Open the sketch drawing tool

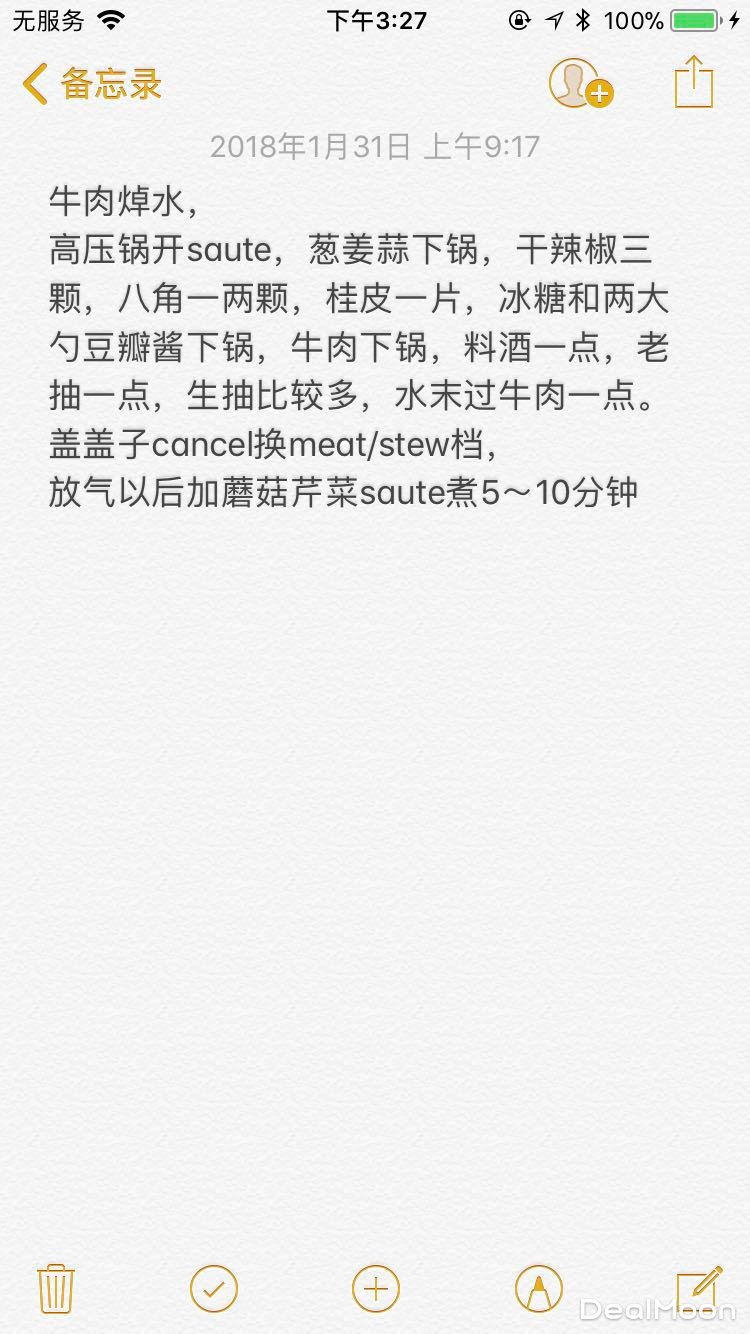click(x=538, y=1288)
